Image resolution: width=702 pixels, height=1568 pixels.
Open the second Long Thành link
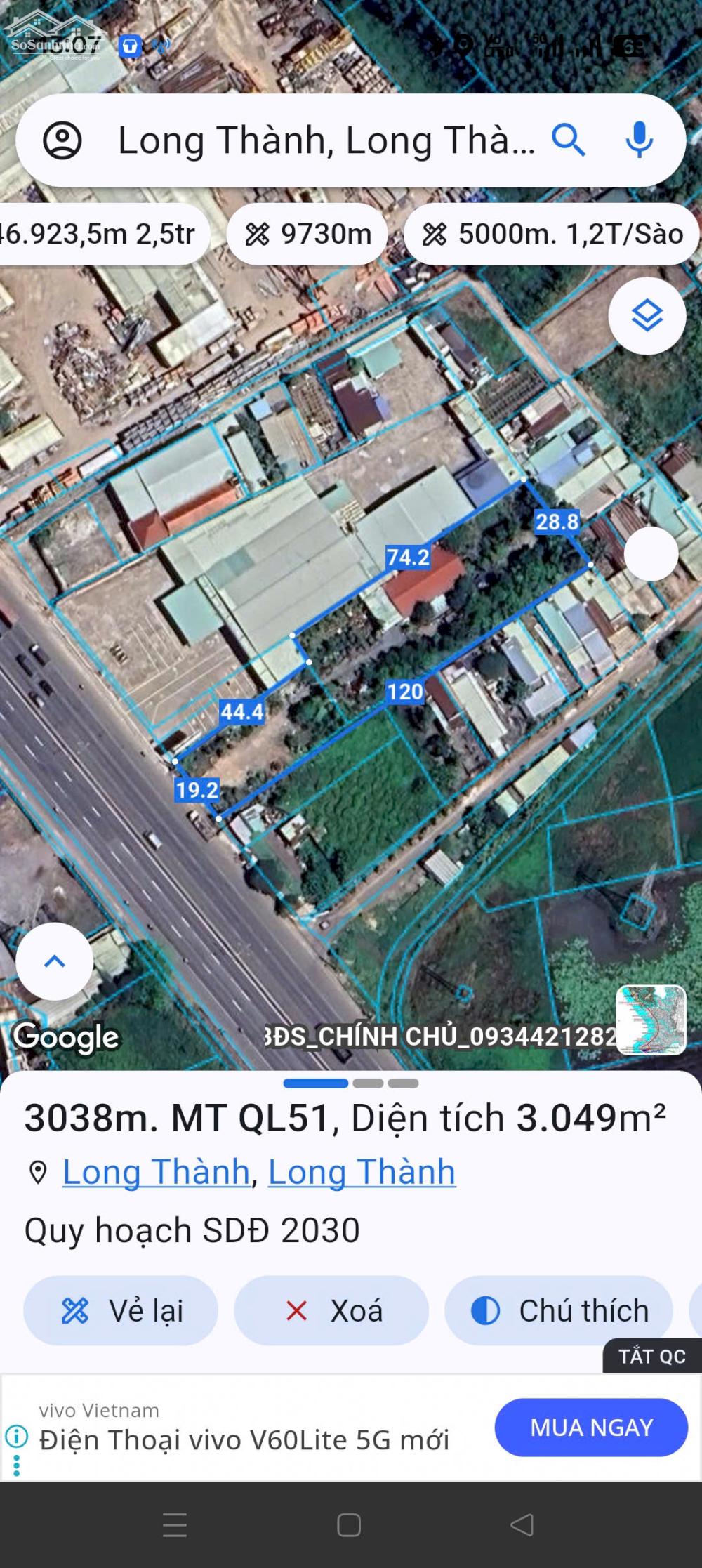[362, 1171]
